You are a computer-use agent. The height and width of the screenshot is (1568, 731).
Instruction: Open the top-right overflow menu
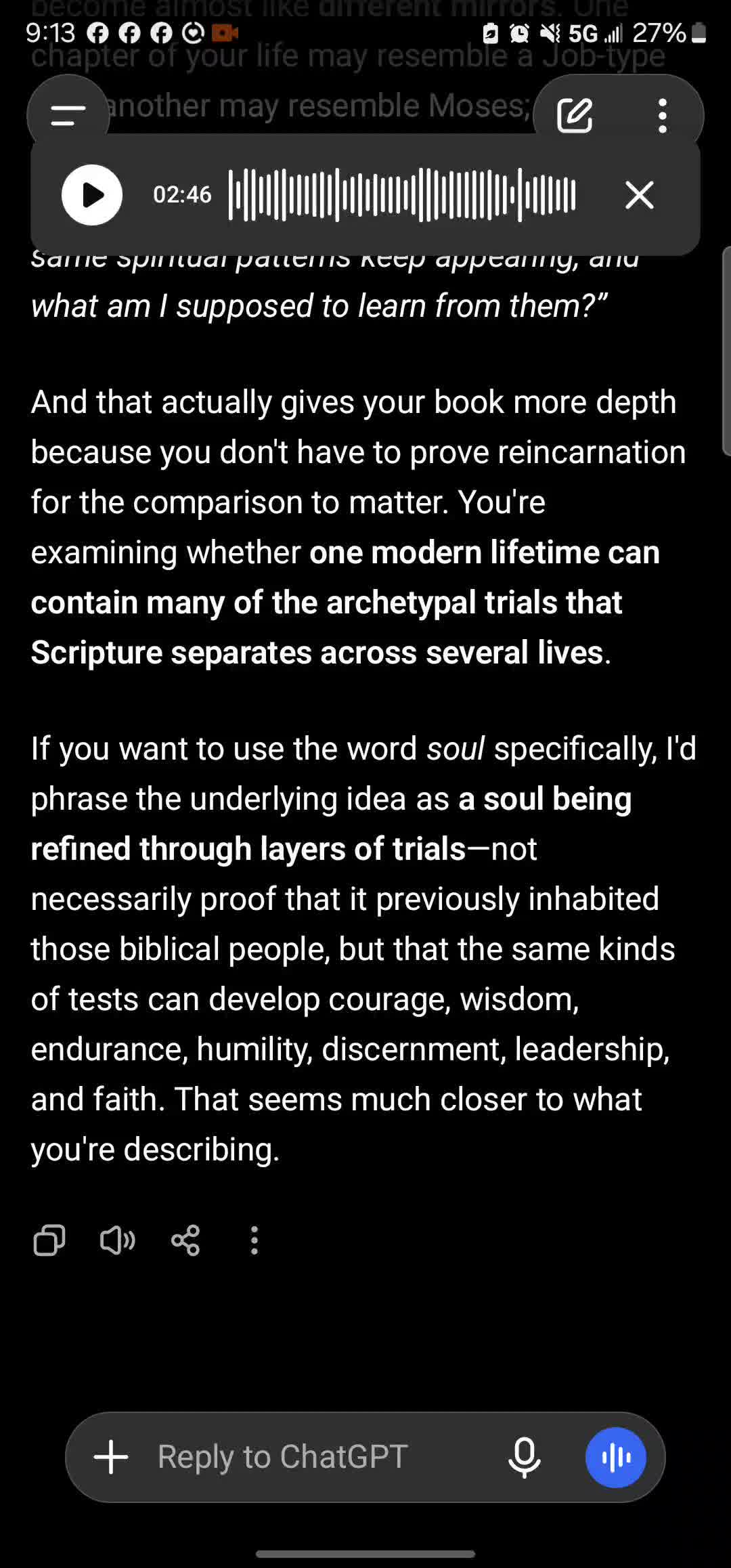tap(663, 116)
